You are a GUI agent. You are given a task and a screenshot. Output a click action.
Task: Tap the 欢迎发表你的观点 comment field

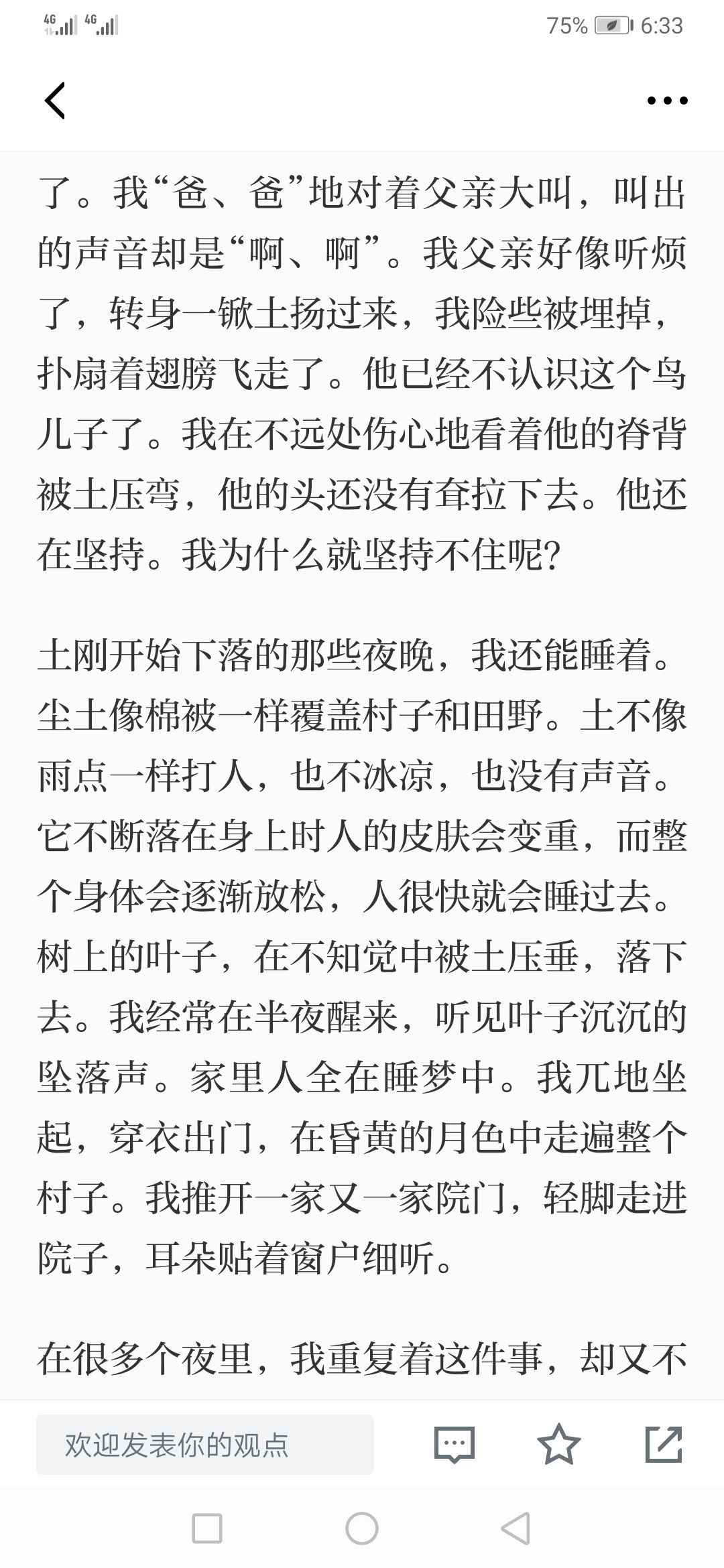click(x=205, y=1445)
